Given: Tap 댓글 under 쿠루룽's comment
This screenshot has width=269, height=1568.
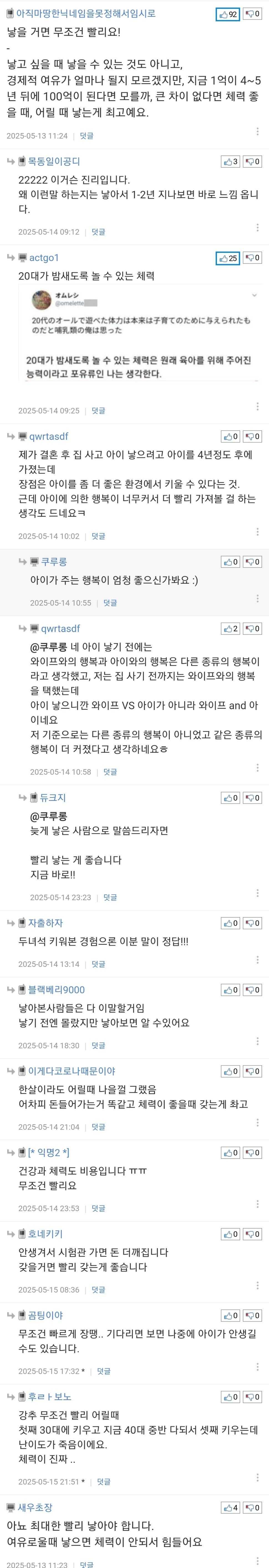Looking at the screenshot, I should point(110,603).
